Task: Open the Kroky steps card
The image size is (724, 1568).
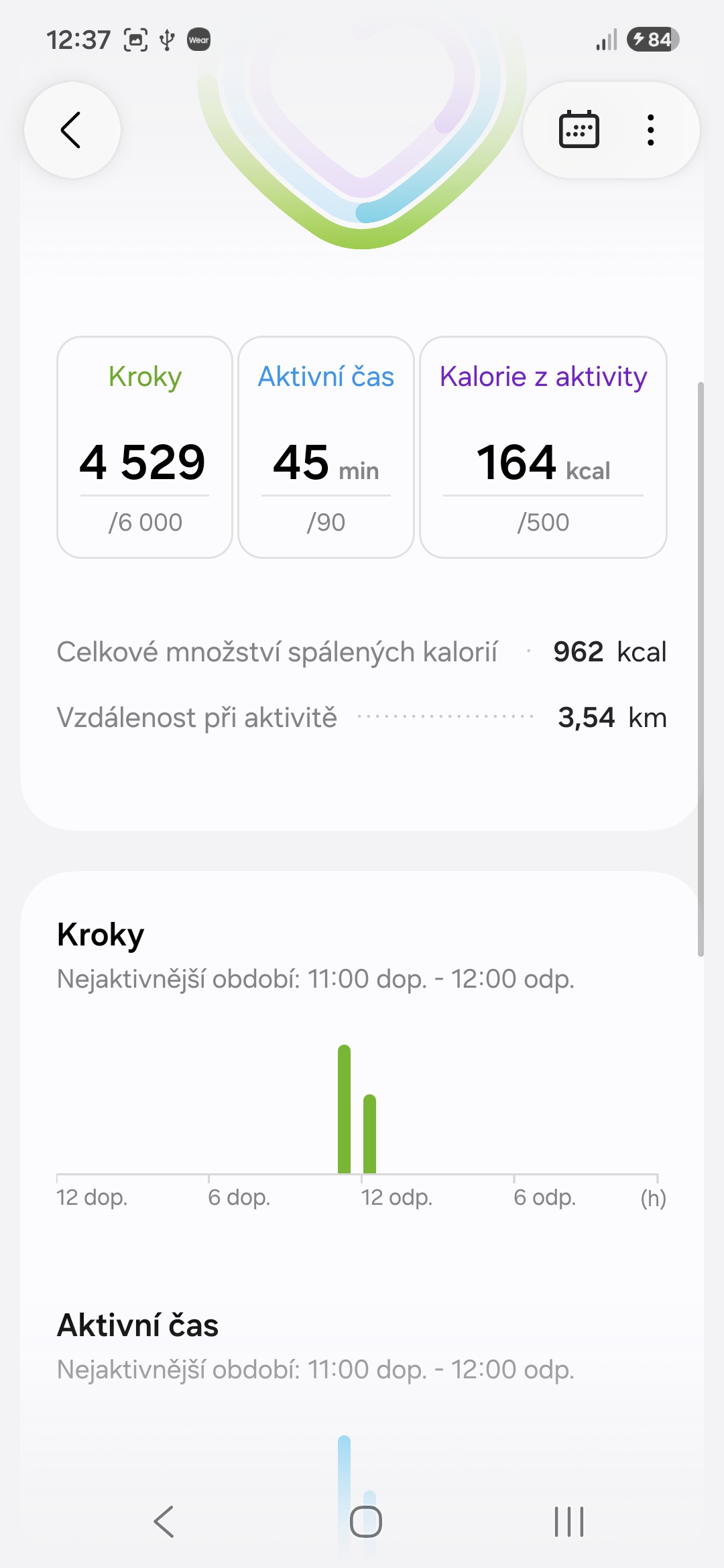Action: tap(145, 447)
